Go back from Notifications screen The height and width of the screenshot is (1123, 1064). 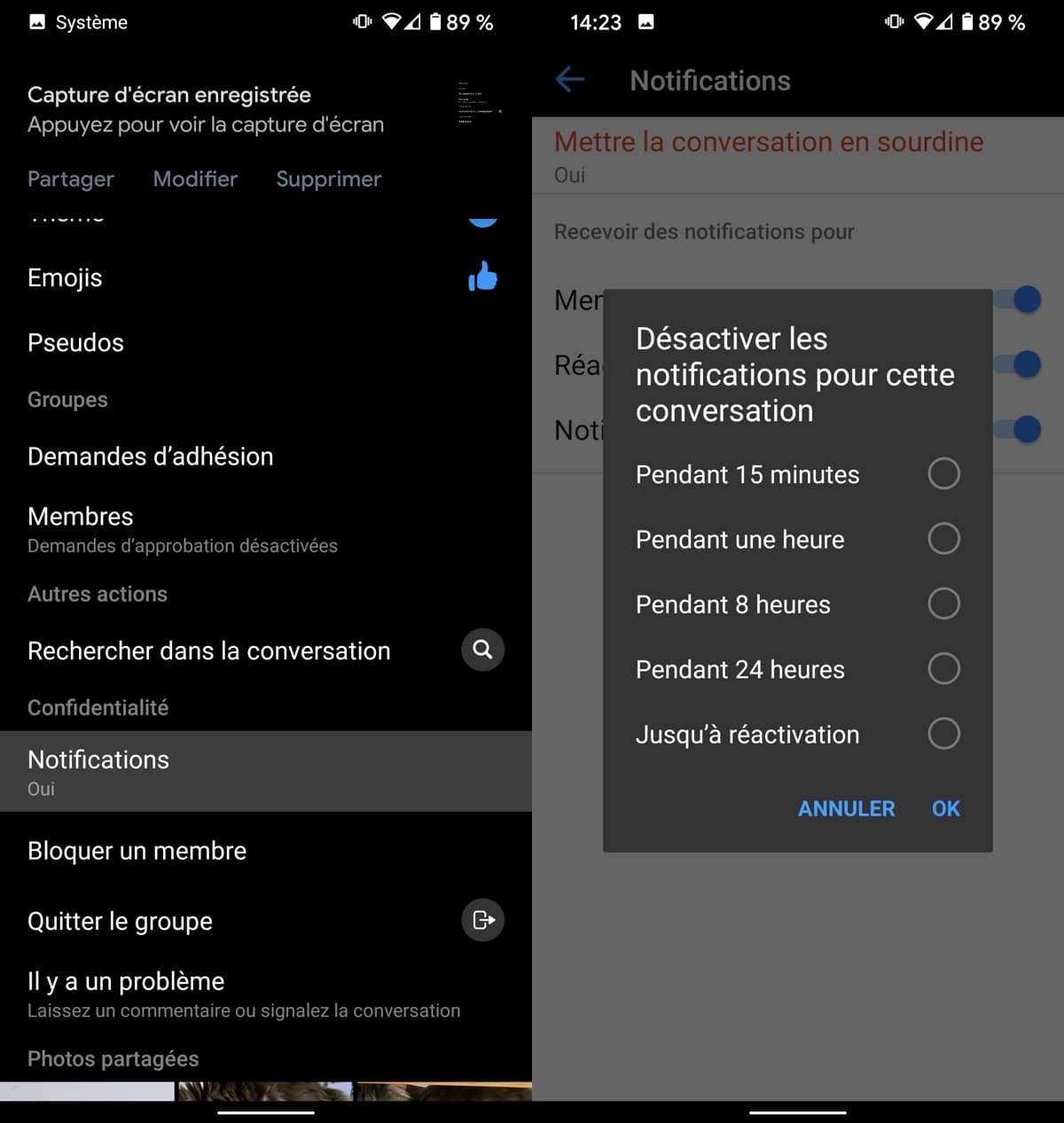coord(570,80)
